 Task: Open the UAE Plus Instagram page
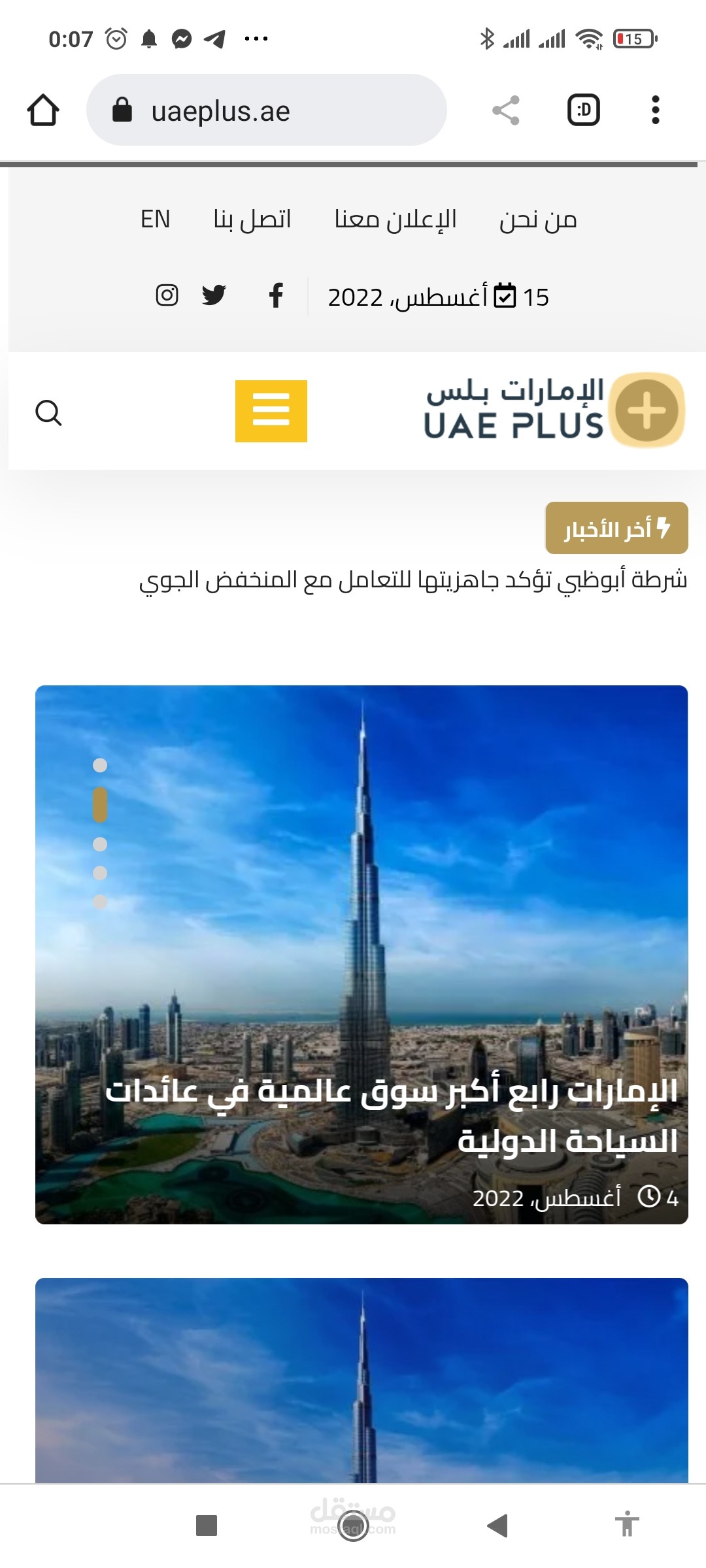167,295
